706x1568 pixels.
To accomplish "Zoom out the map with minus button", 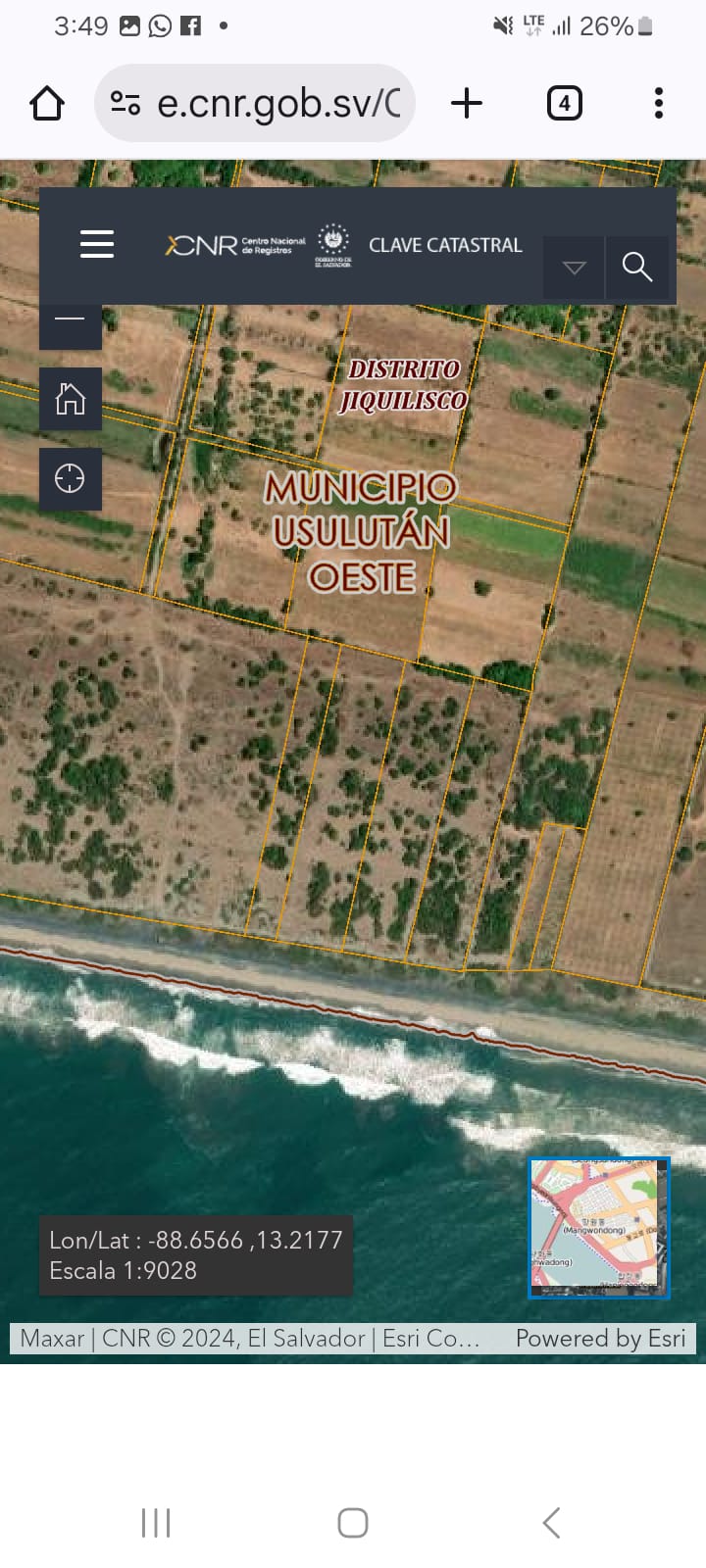I will [x=70, y=322].
